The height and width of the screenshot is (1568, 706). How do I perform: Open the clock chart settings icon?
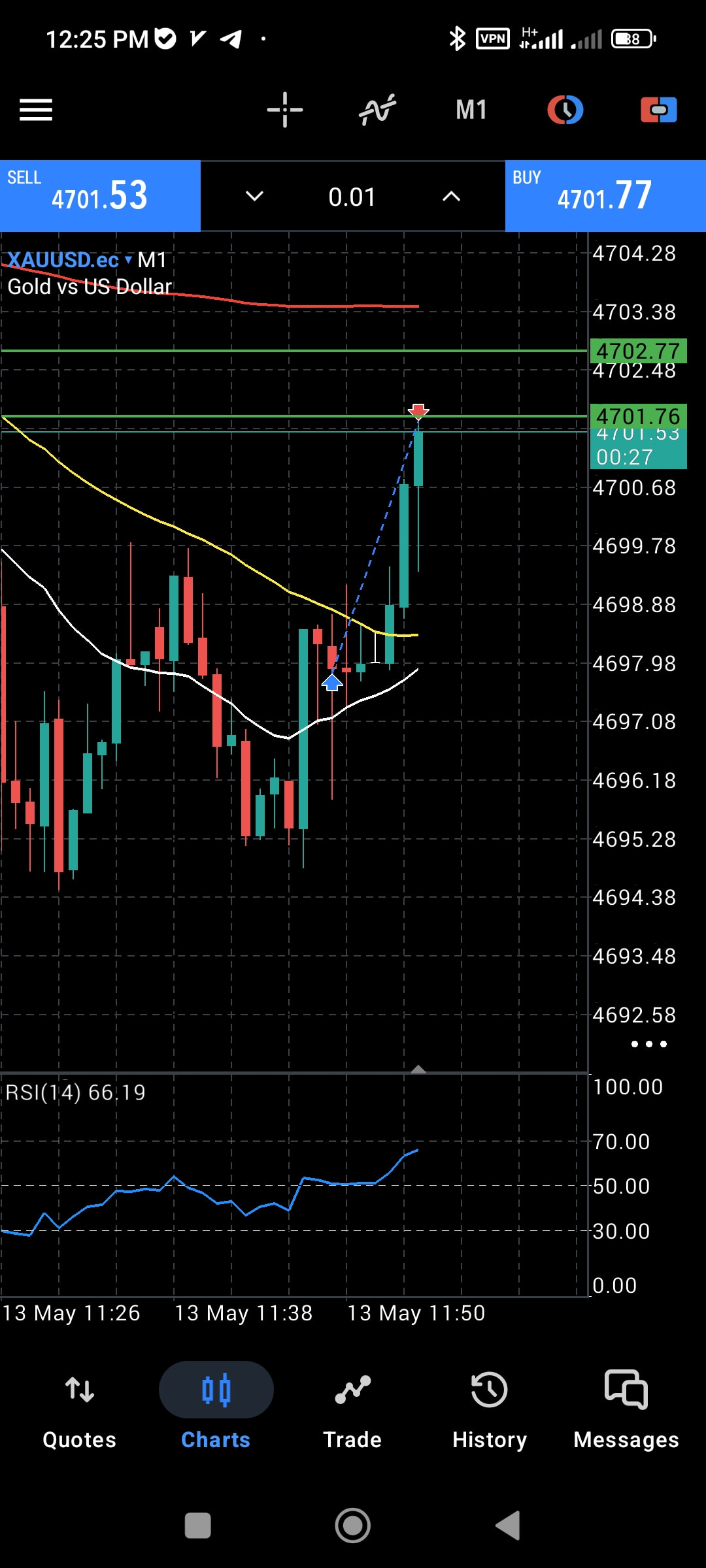(x=565, y=110)
